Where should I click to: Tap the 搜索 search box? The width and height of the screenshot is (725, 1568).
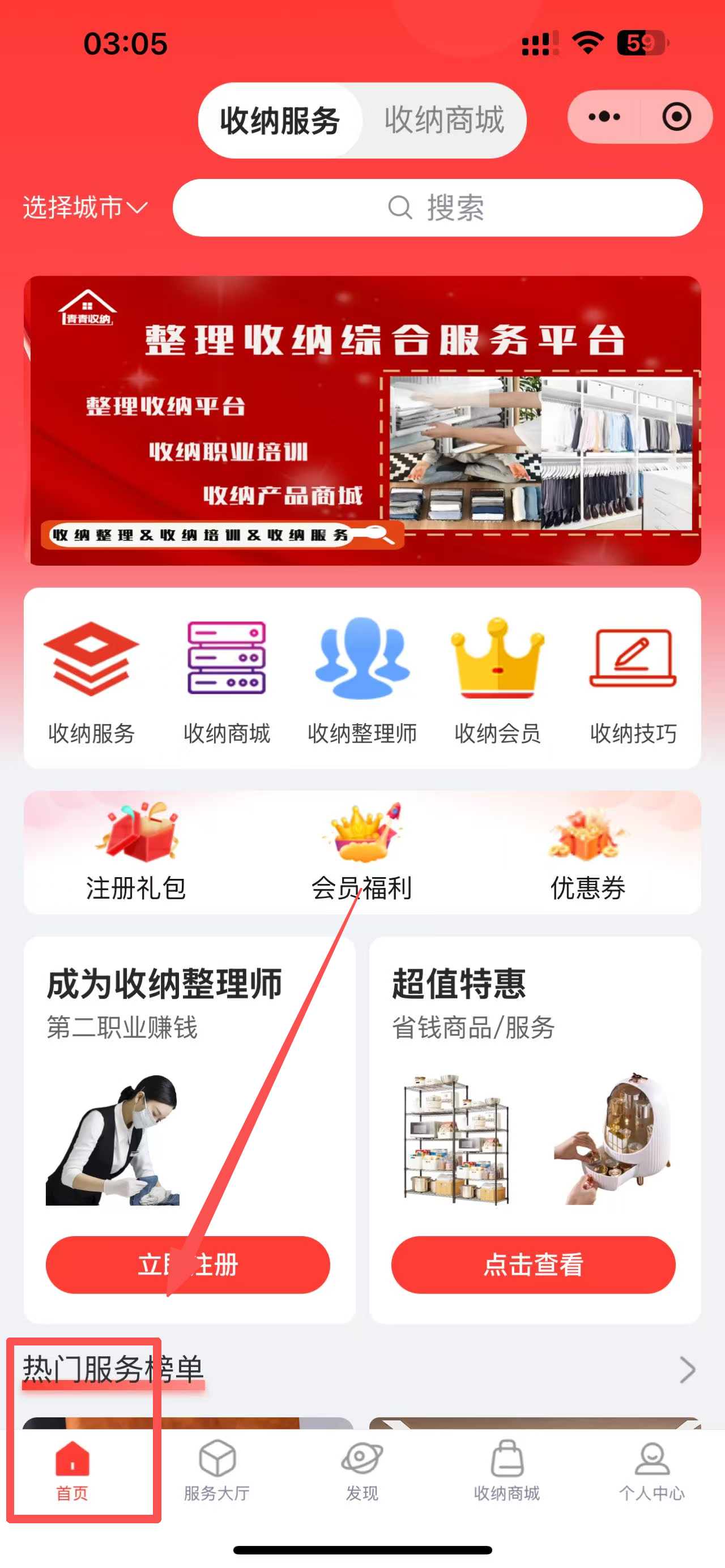tap(437, 208)
